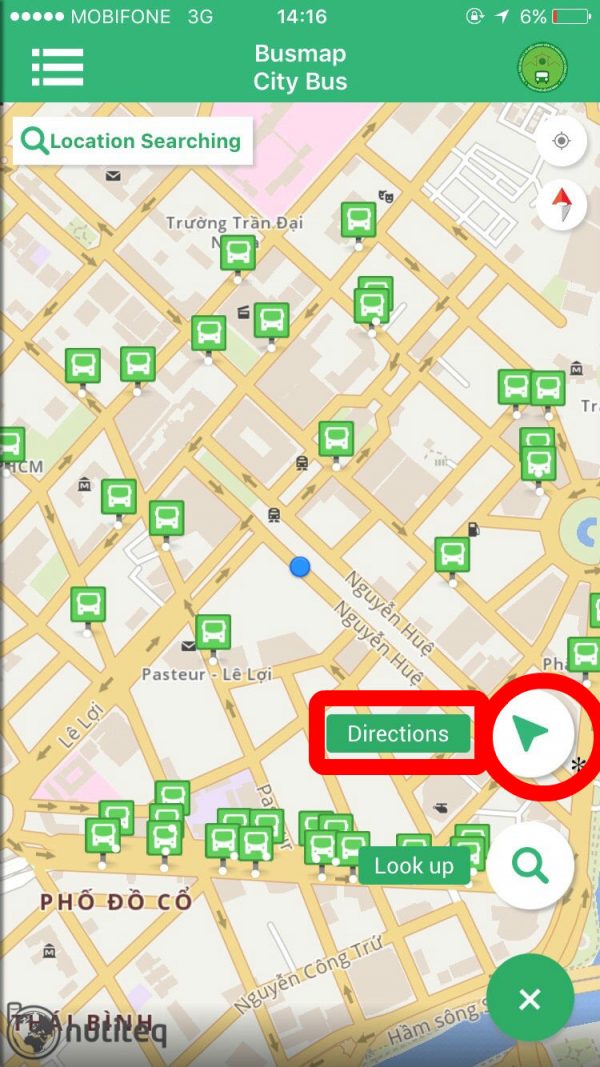Open the hamburger menu
600x1067 pixels.
[57, 67]
